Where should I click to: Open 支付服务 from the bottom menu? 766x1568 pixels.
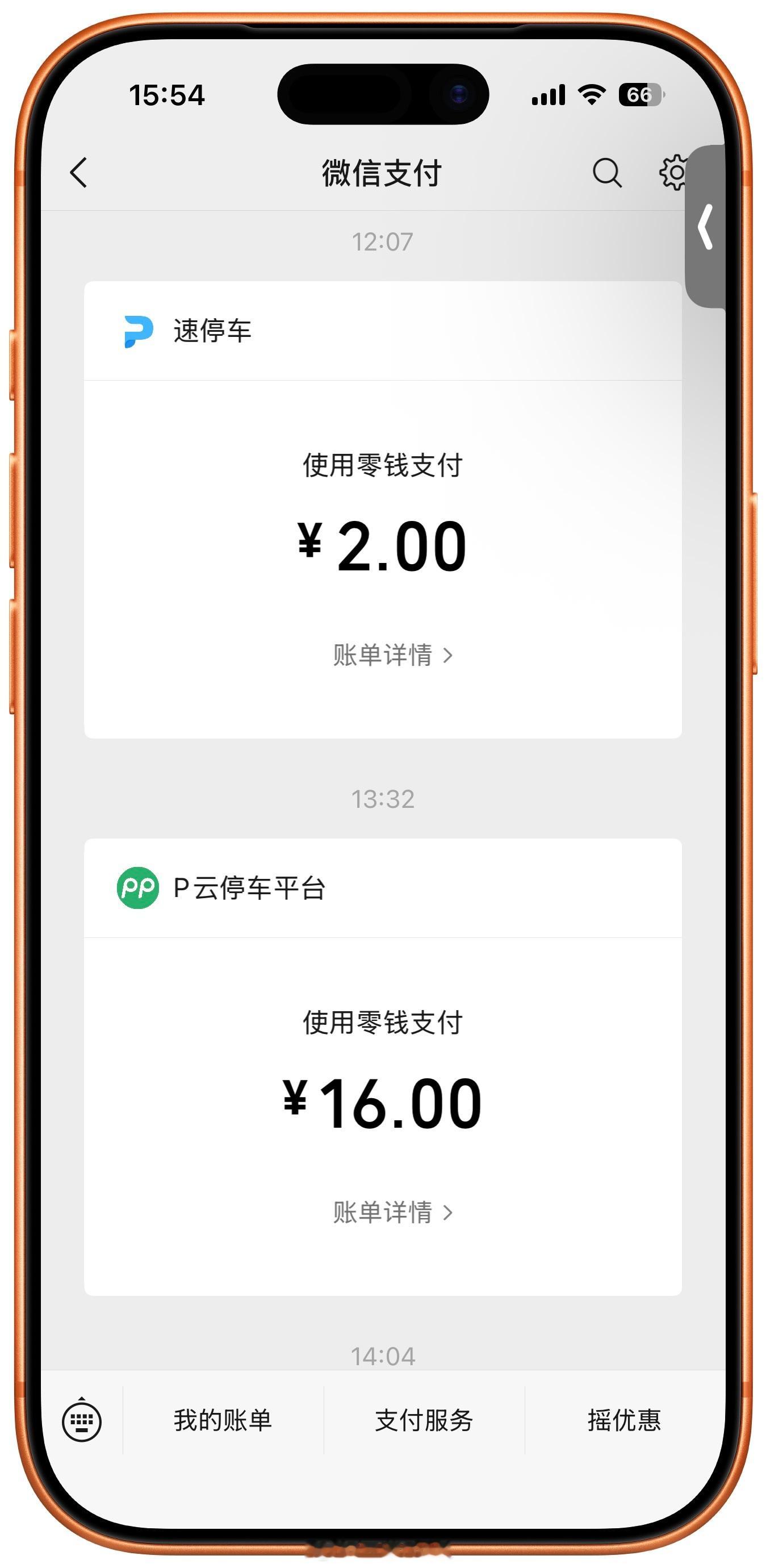click(x=425, y=1421)
